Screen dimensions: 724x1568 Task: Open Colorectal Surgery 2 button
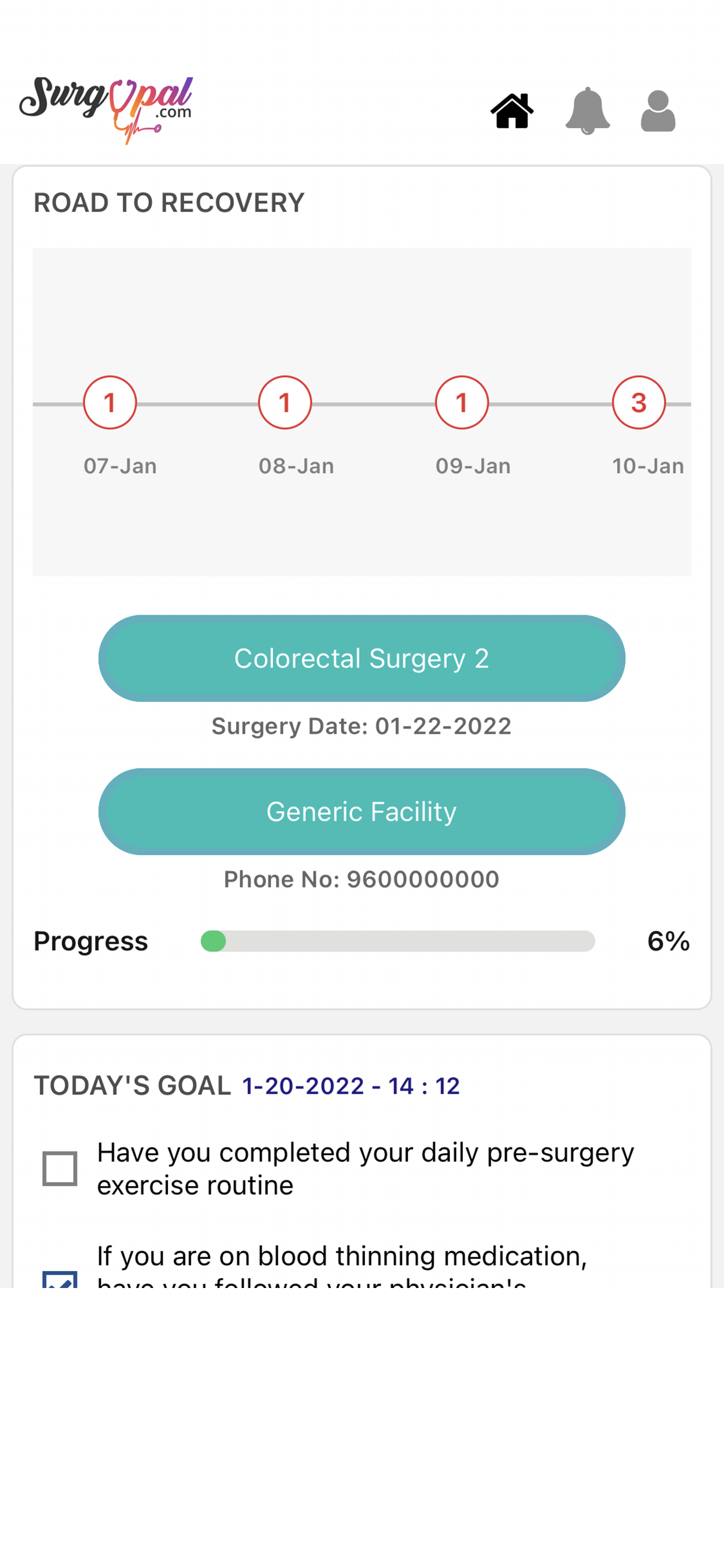tap(361, 658)
